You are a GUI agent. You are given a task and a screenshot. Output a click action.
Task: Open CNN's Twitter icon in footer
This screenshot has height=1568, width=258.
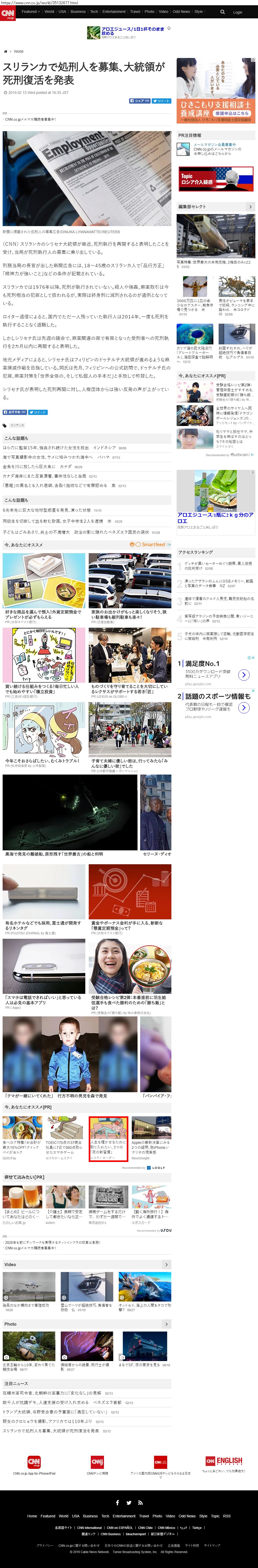129,1503
